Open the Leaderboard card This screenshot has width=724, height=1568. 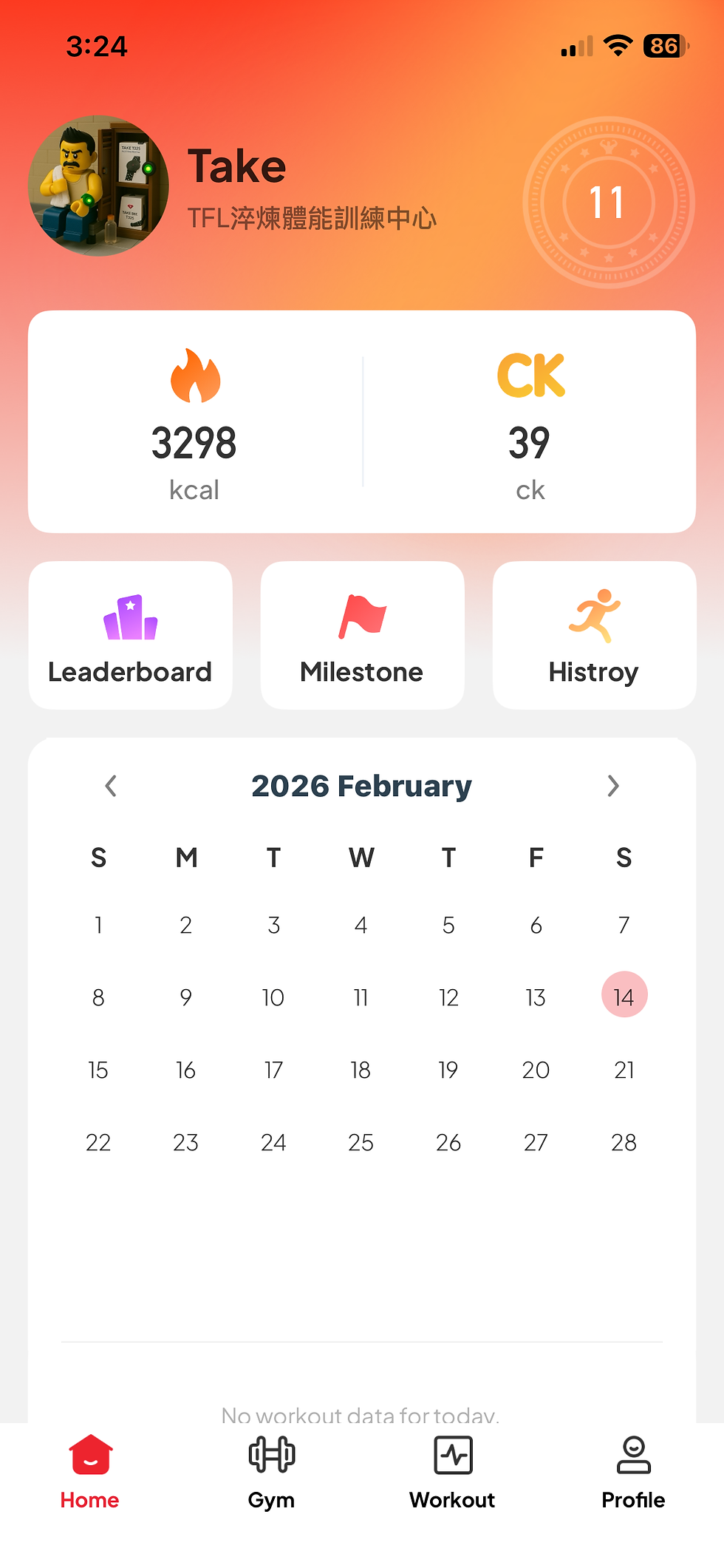click(130, 636)
